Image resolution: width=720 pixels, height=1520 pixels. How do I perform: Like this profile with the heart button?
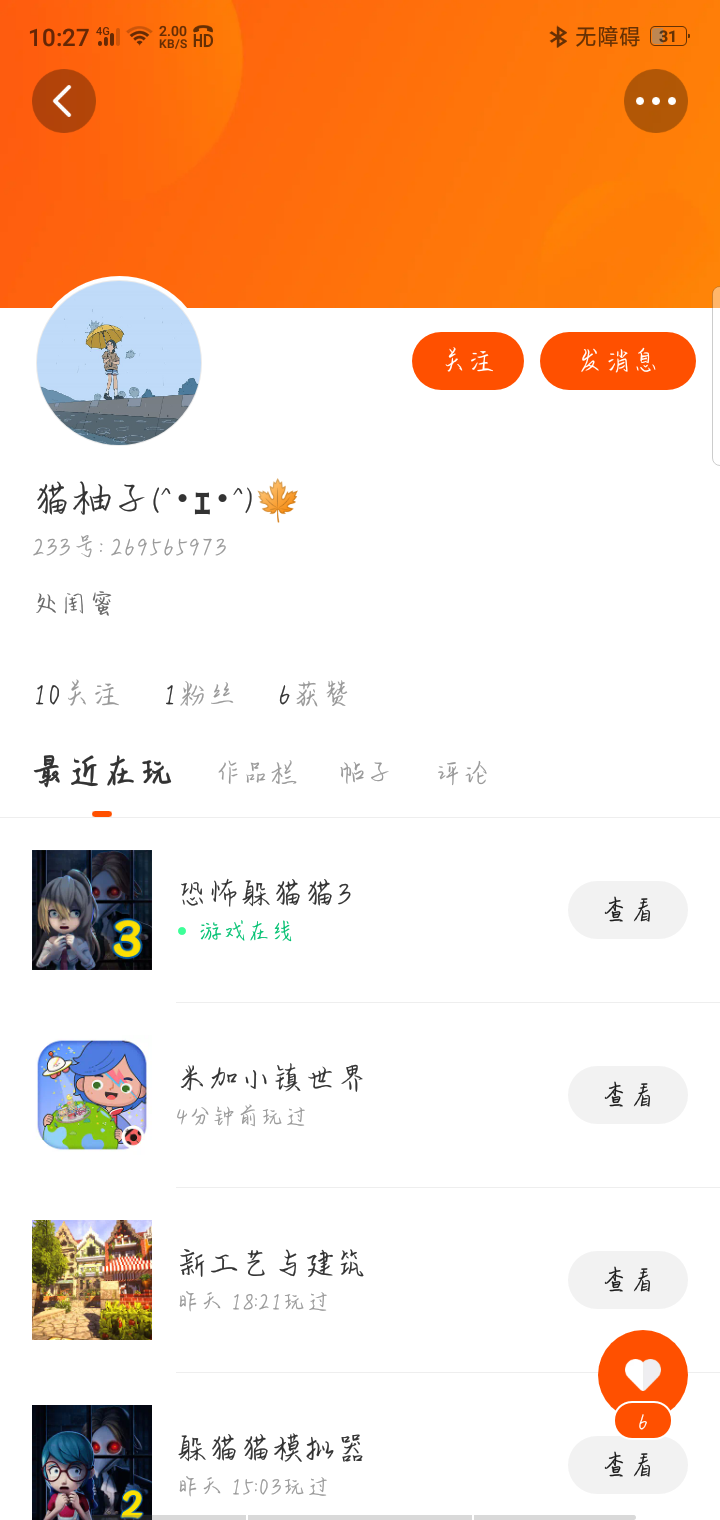coord(643,1374)
